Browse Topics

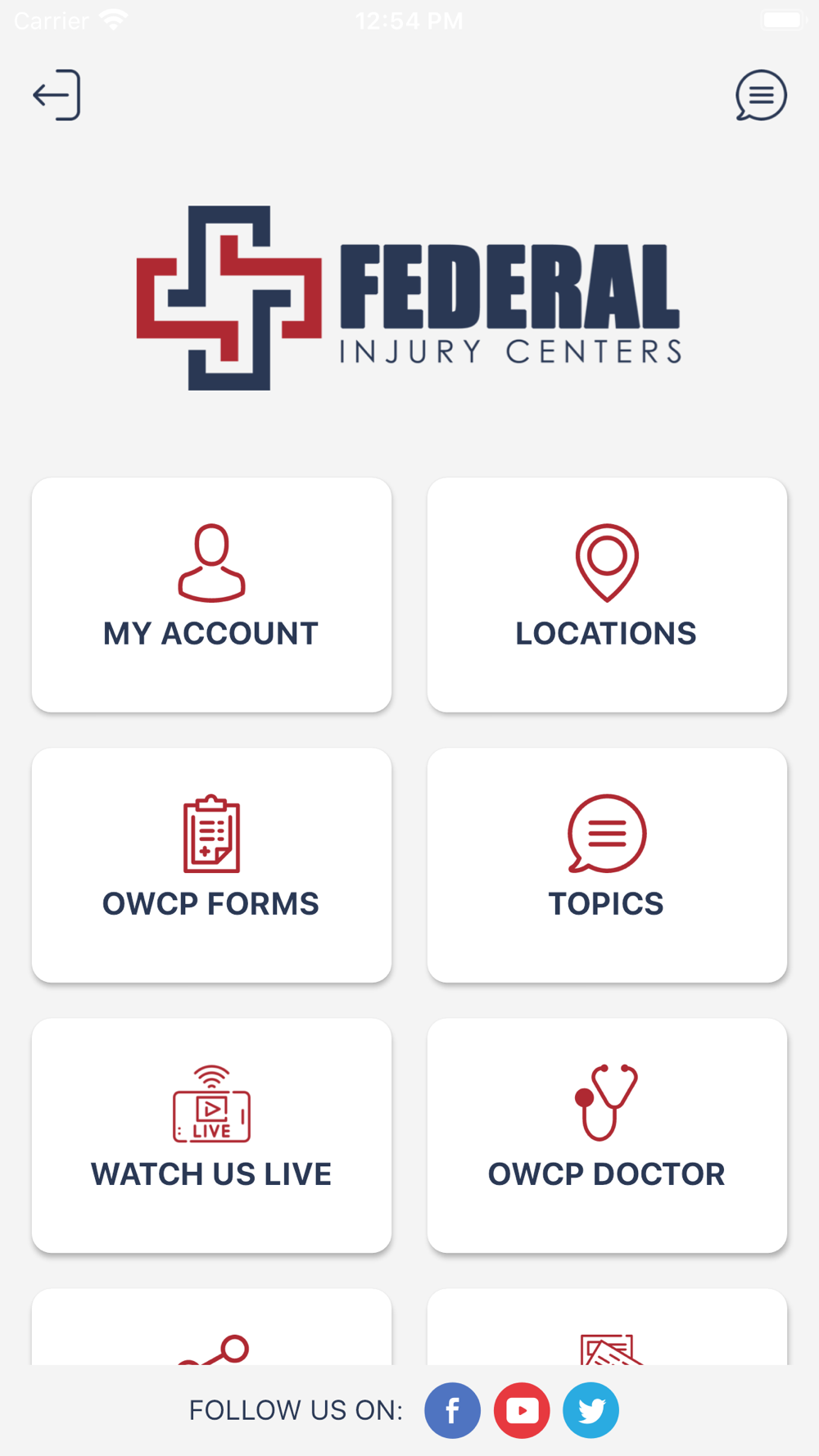pos(607,865)
